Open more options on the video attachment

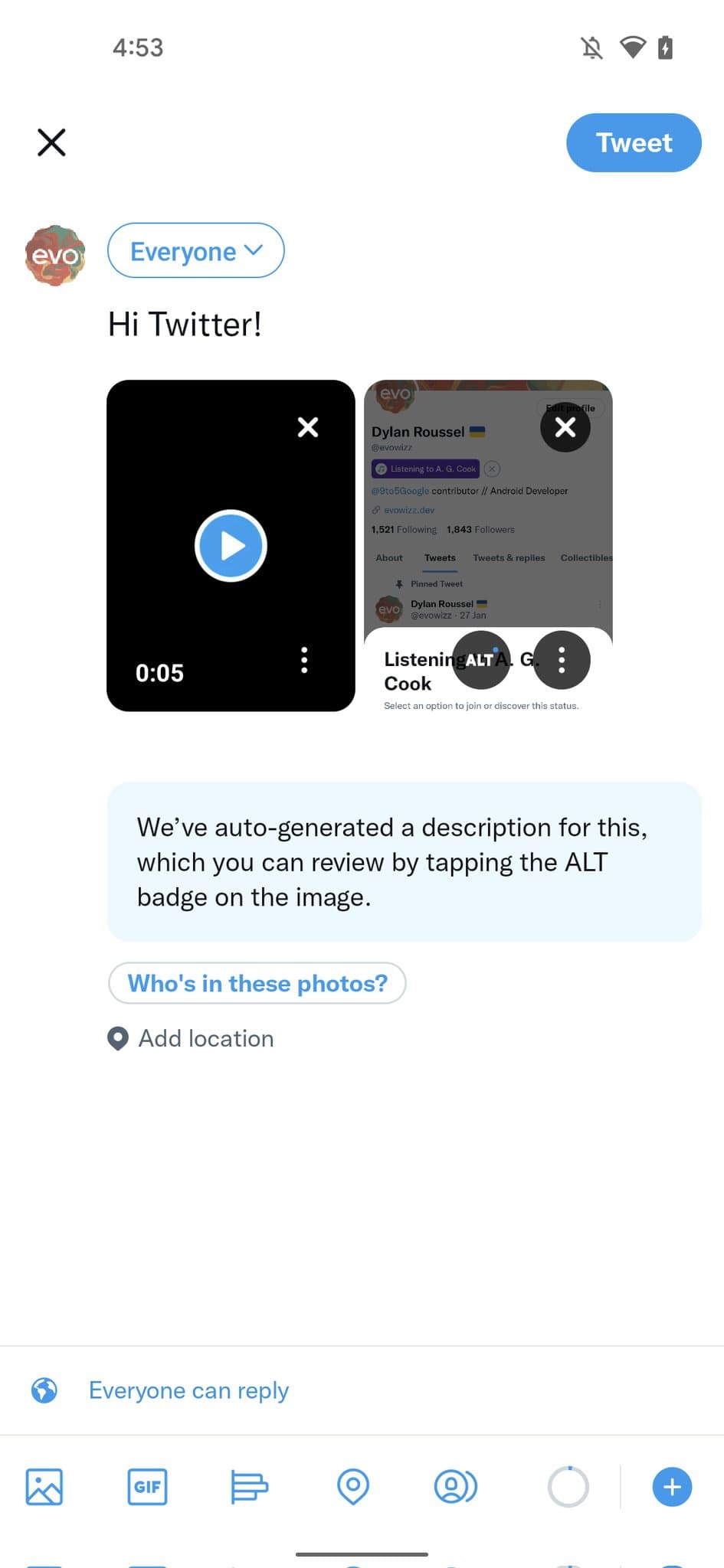(x=304, y=660)
